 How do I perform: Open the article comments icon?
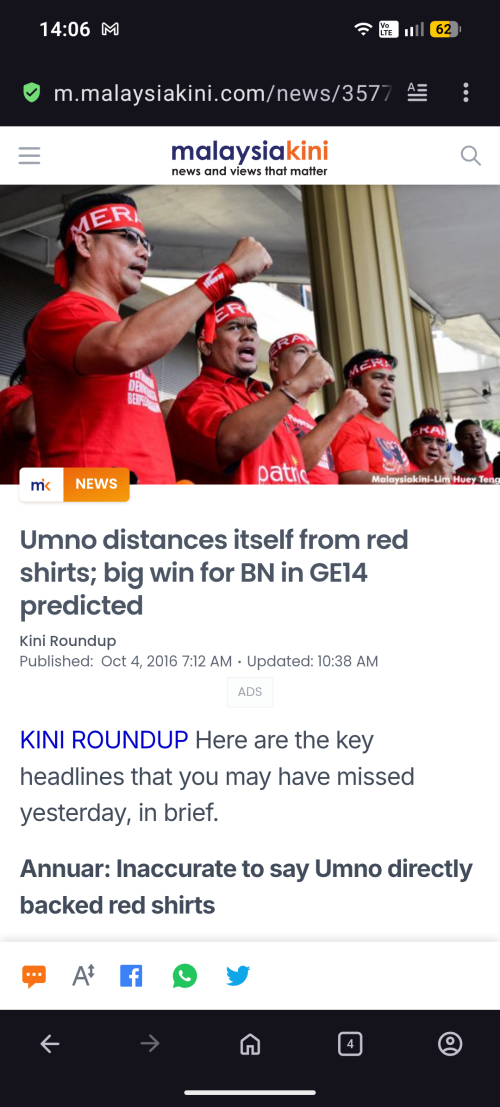(34, 976)
